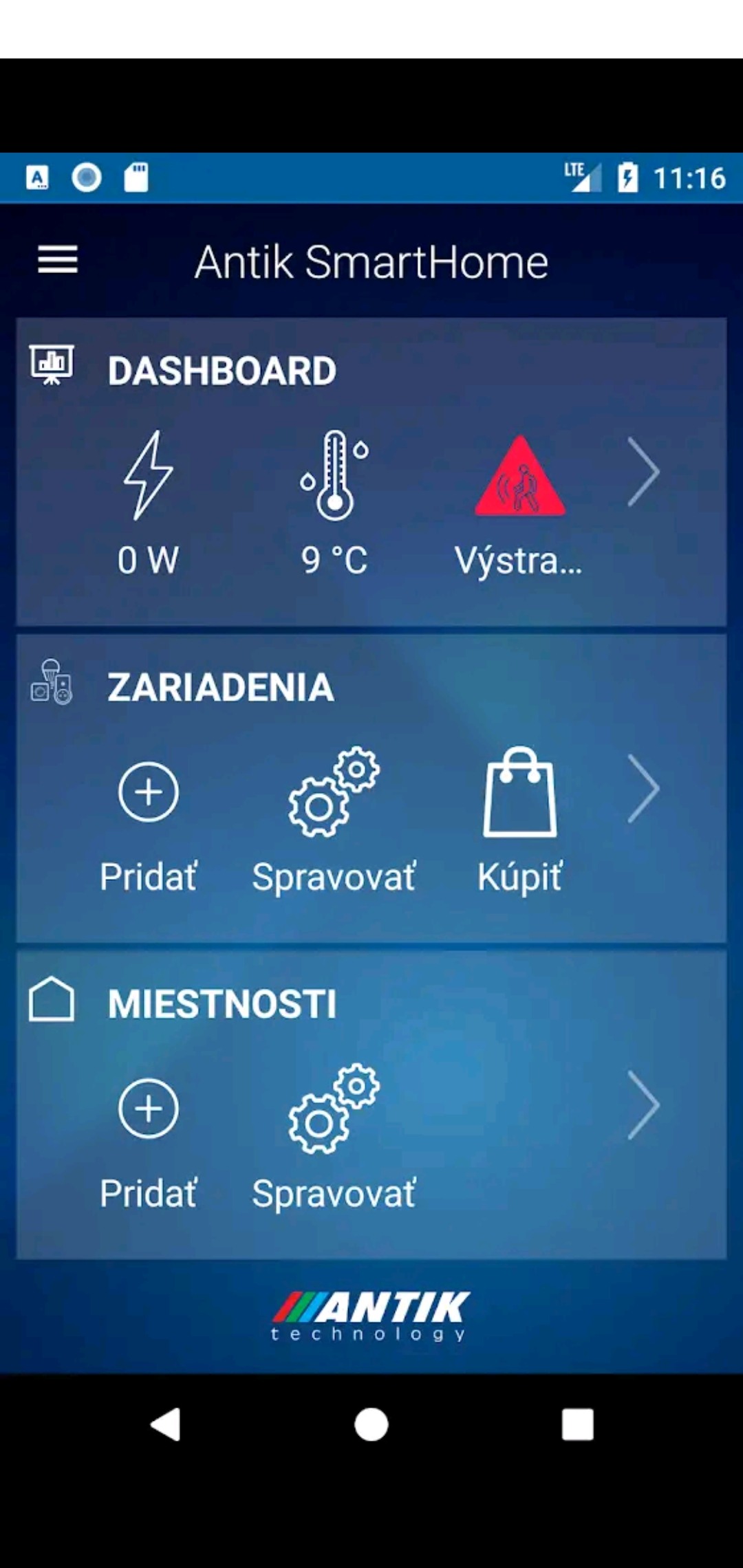Expand the Zariadenia section chevron
This screenshot has width=743, height=1568.
click(x=644, y=790)
